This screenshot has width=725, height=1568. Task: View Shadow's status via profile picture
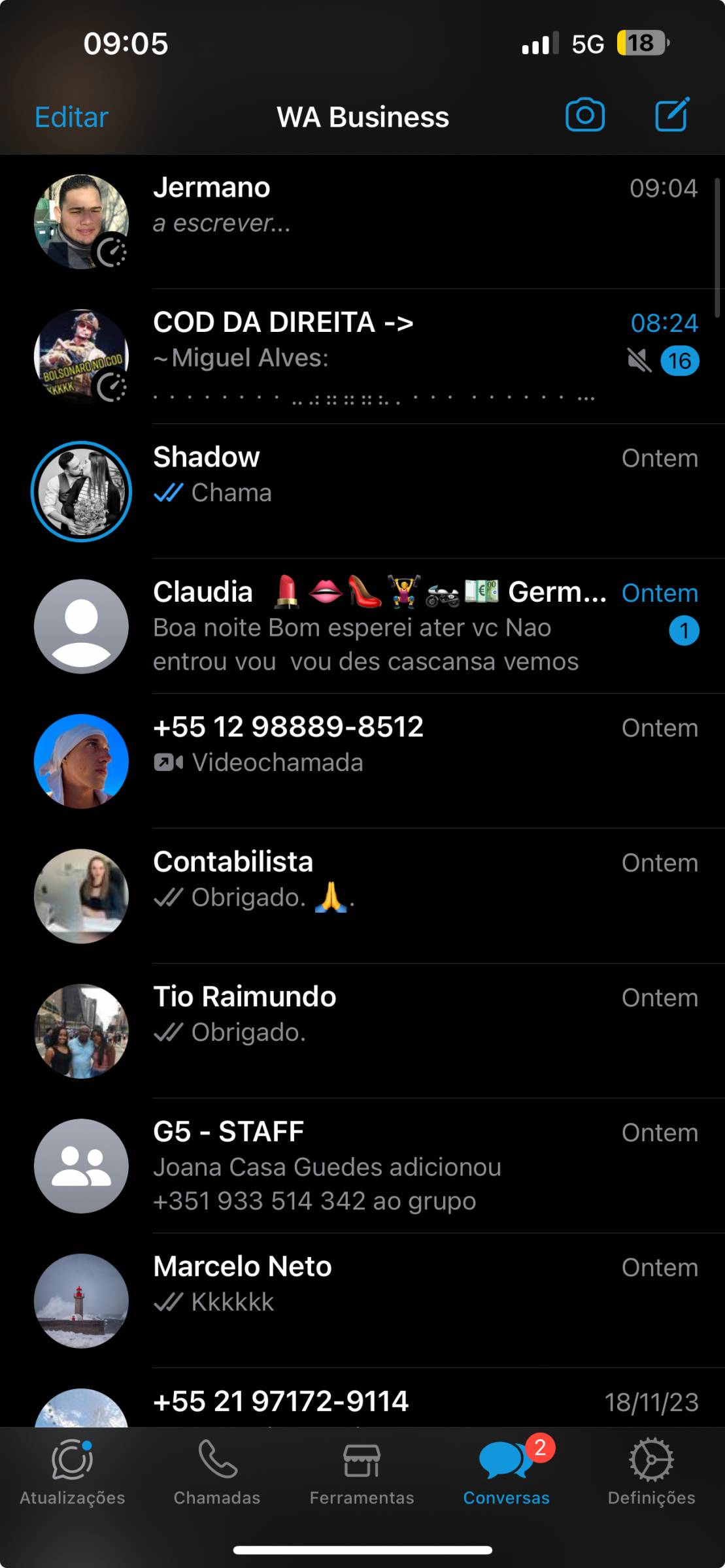(81, 492)
